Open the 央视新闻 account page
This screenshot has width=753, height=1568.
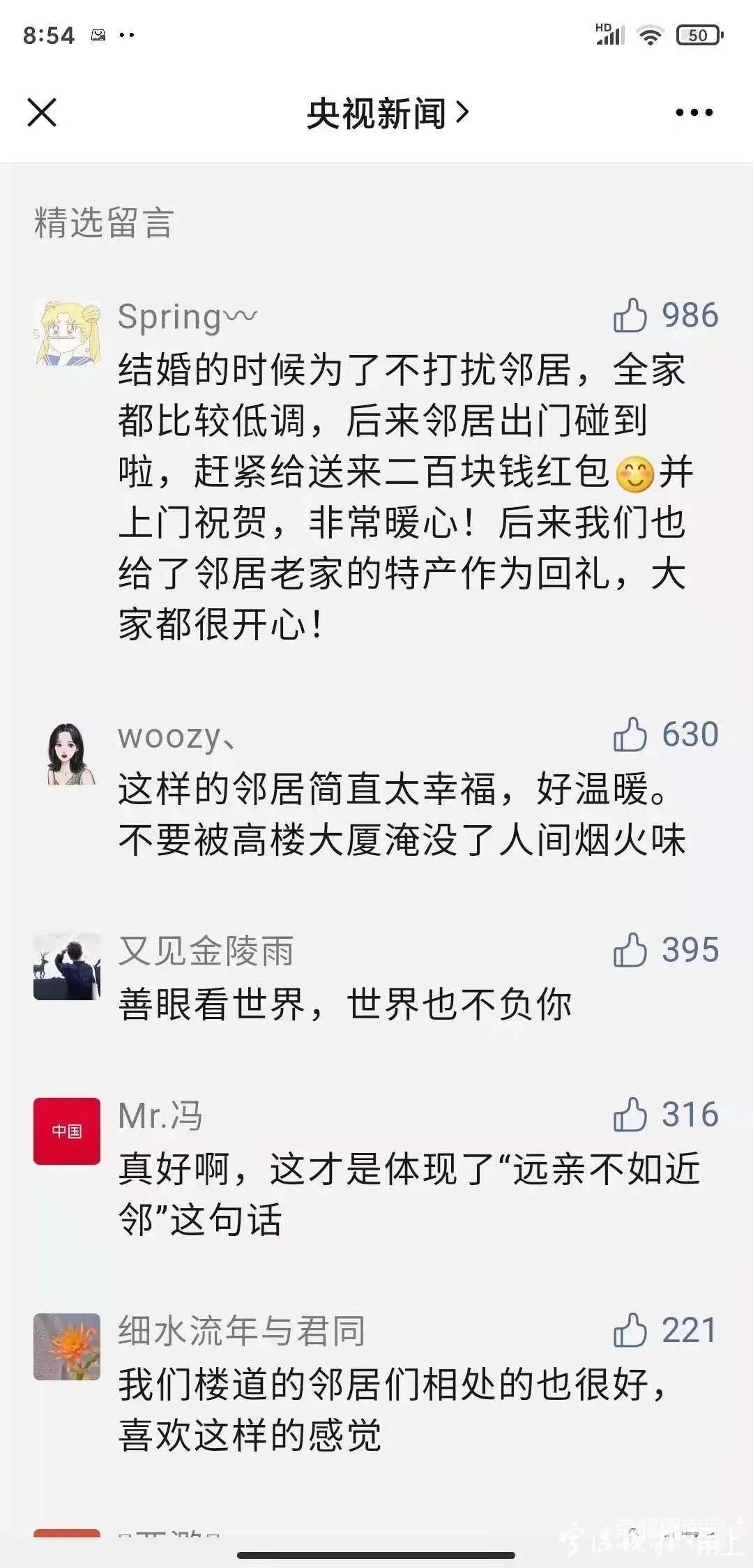pos(387,113)
